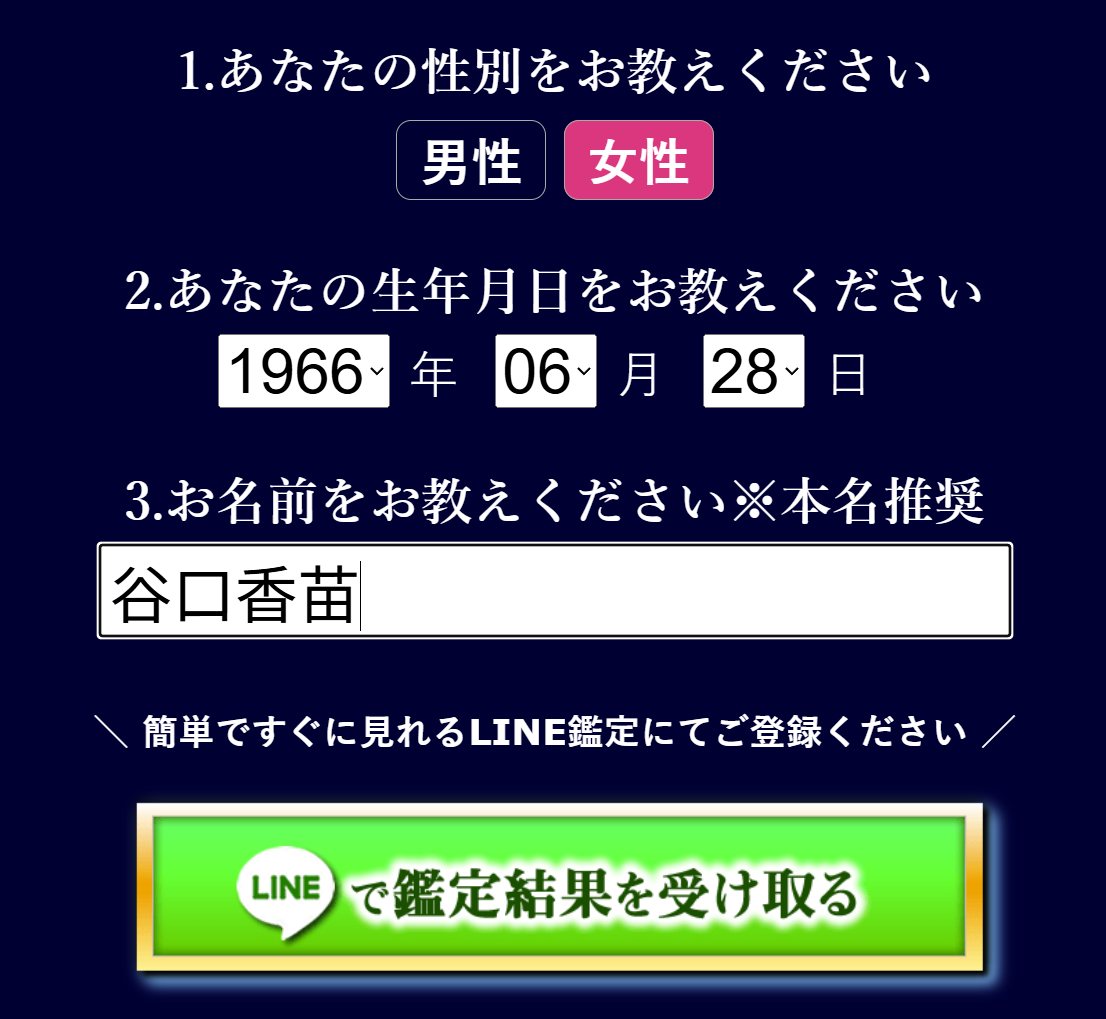Select 女性 as gender
This screenshot has width=1106, height=1019.
[639, 160]
